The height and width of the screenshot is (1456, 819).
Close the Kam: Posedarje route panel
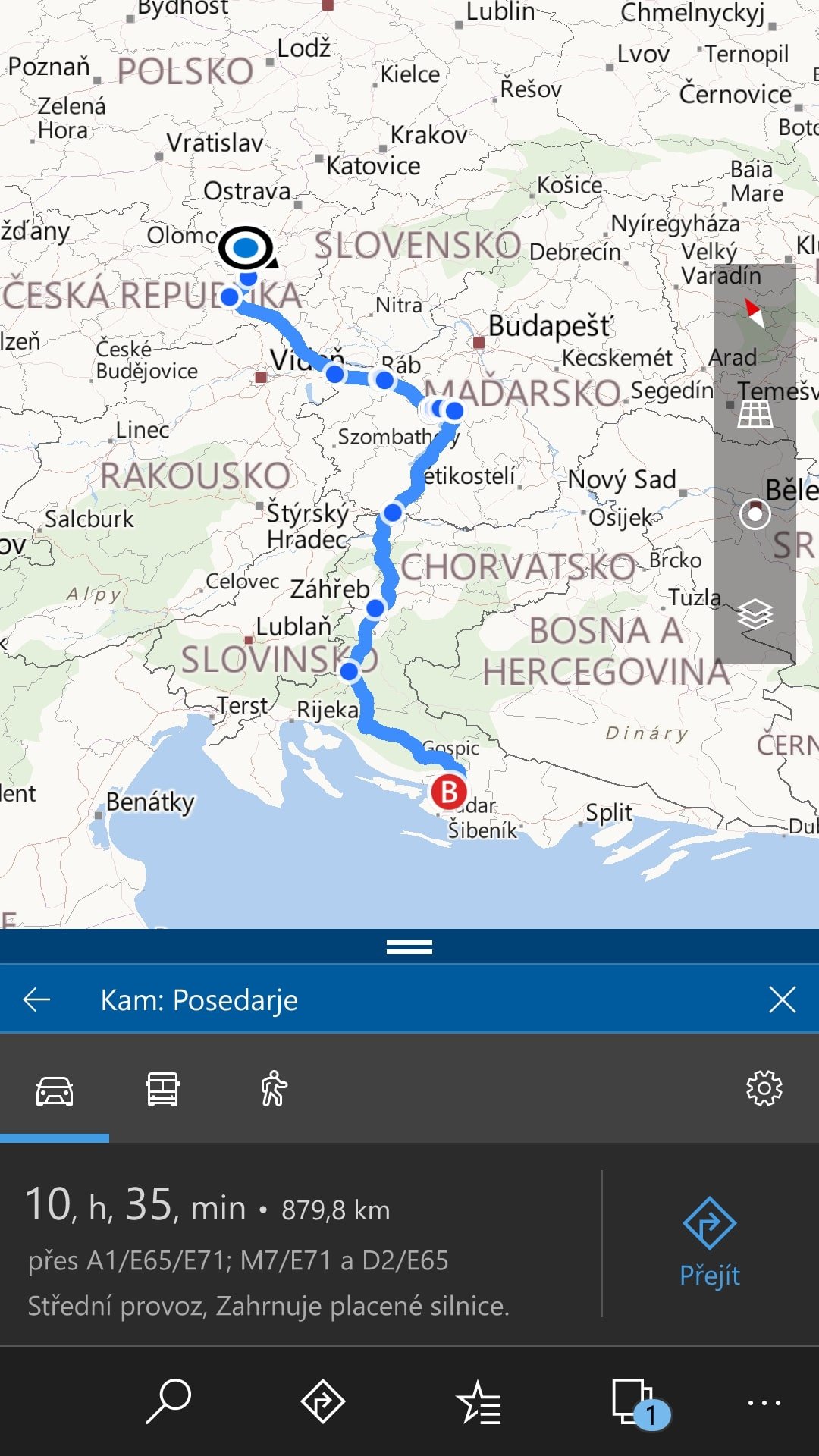click(782, 999)
